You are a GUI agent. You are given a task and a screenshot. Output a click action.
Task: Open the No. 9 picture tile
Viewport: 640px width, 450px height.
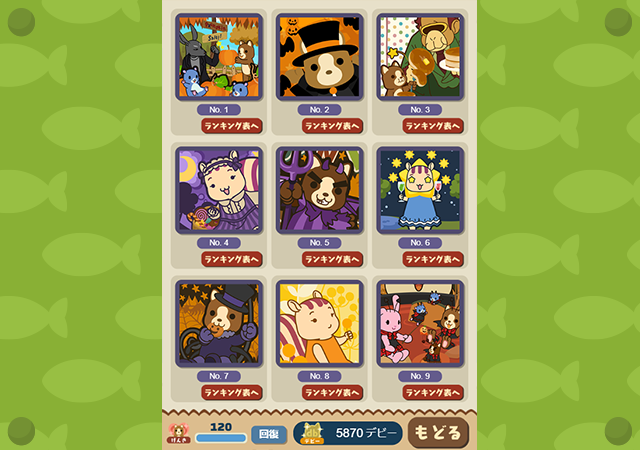click(420, 323)
